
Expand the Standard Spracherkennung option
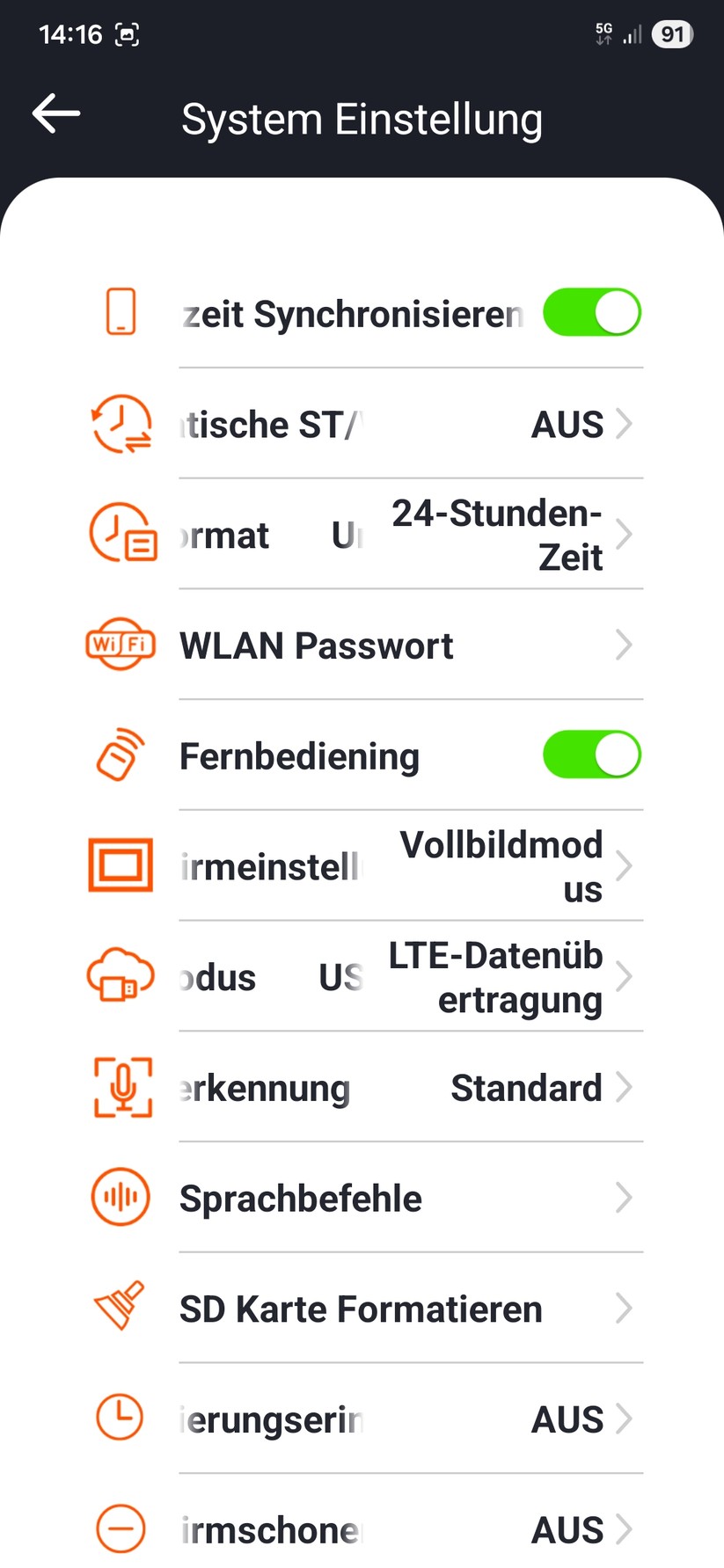(x=624, y=1087)
